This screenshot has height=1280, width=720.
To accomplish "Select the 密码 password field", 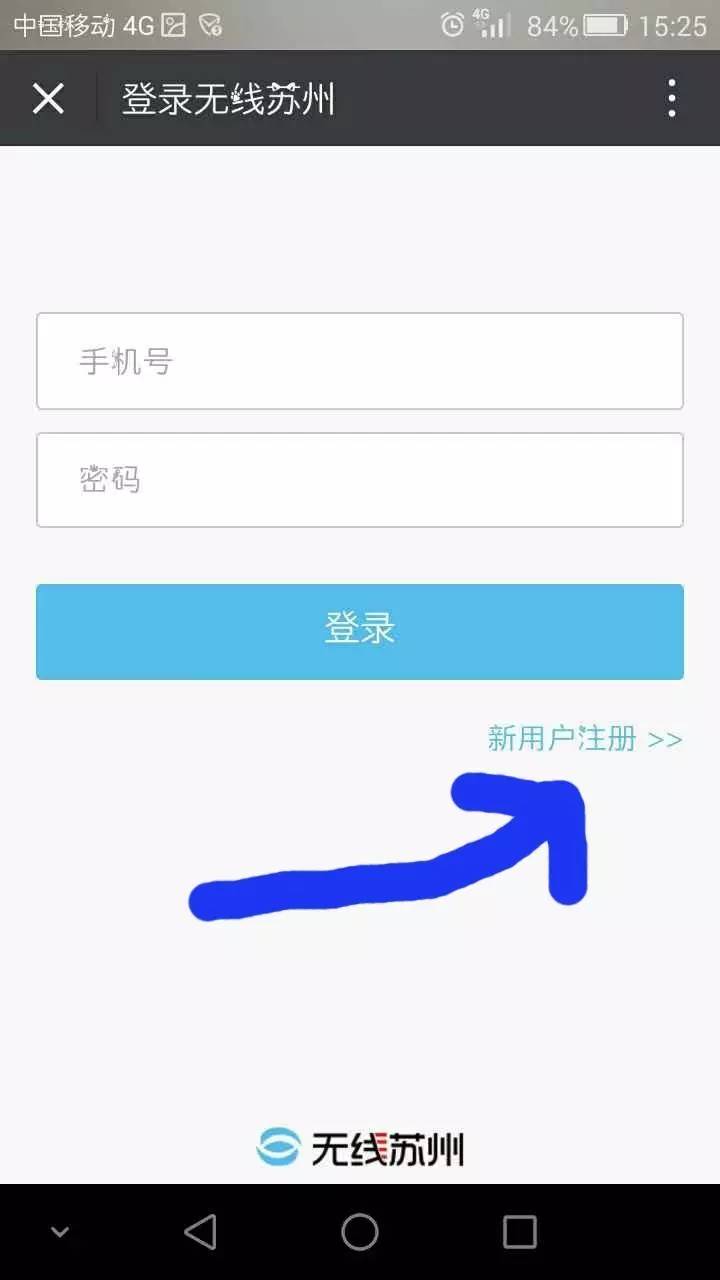I will click(x=360, y=480).
